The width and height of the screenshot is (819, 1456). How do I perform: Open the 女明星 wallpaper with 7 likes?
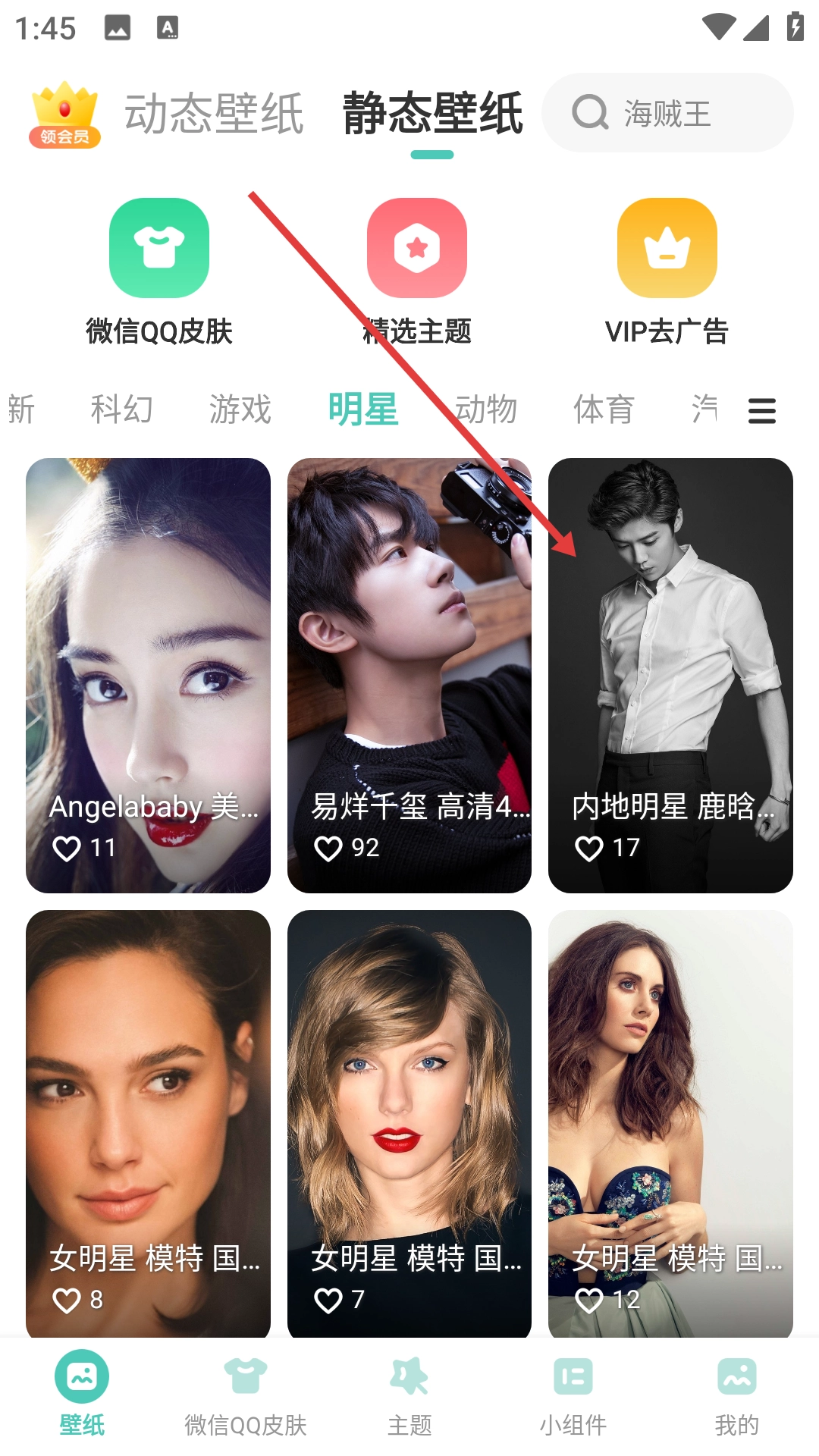(x=409, y=1122)
